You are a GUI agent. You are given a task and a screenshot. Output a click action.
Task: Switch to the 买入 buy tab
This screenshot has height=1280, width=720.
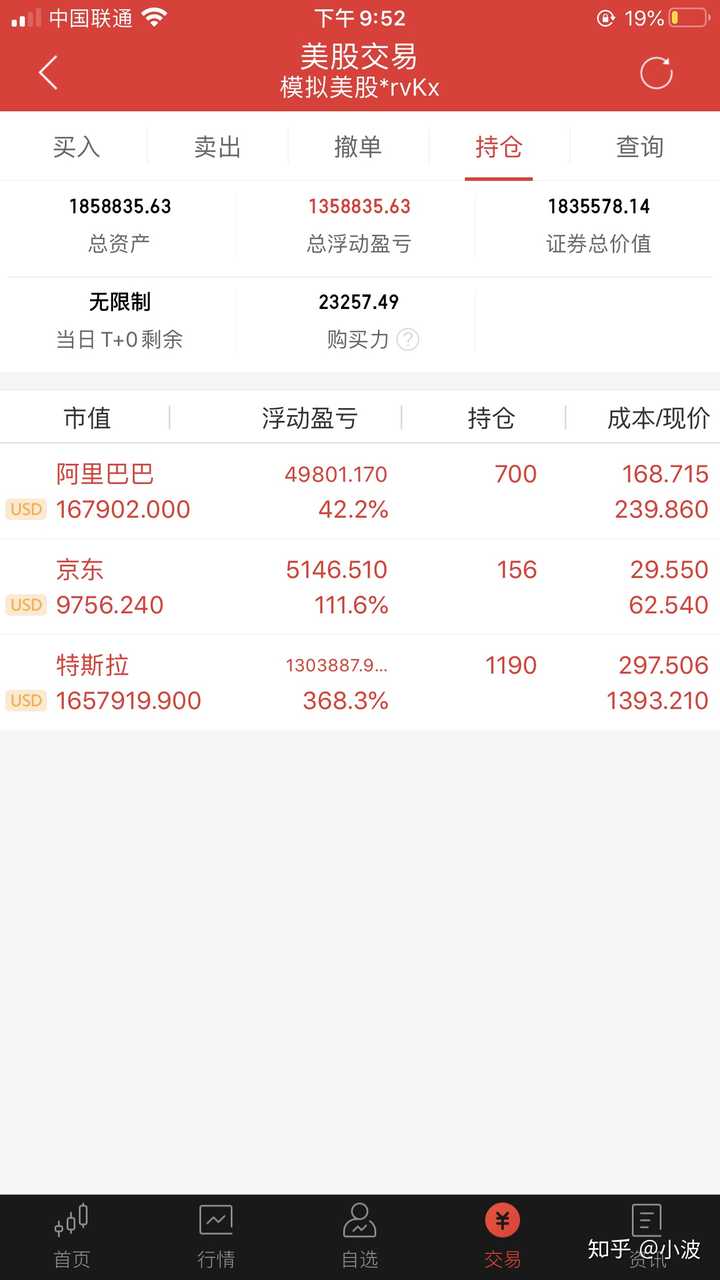[x=77, y=146]
